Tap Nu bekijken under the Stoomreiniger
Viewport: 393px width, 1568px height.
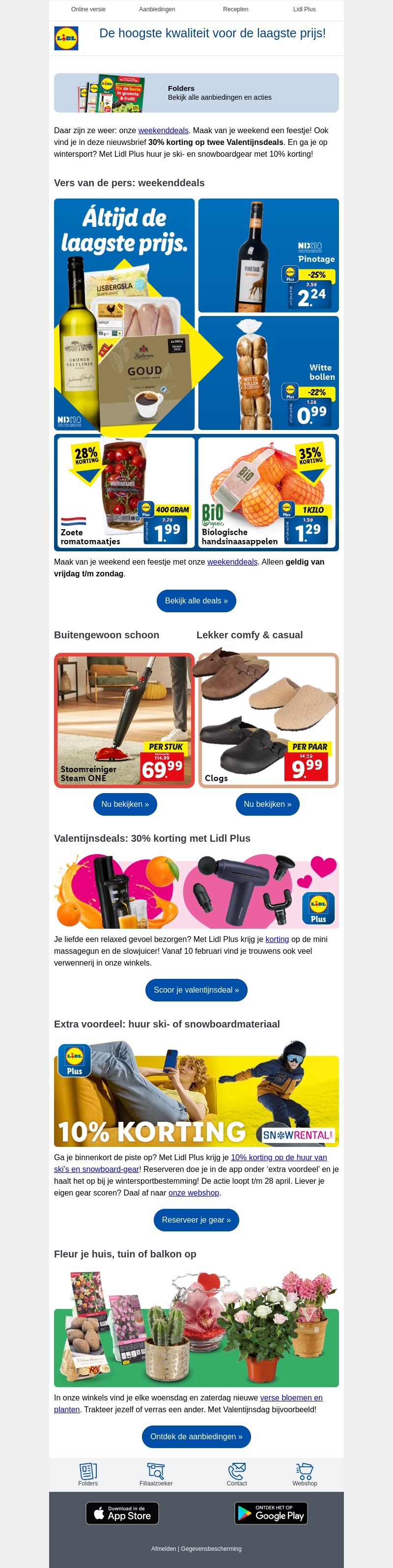(x=125, y=804)
